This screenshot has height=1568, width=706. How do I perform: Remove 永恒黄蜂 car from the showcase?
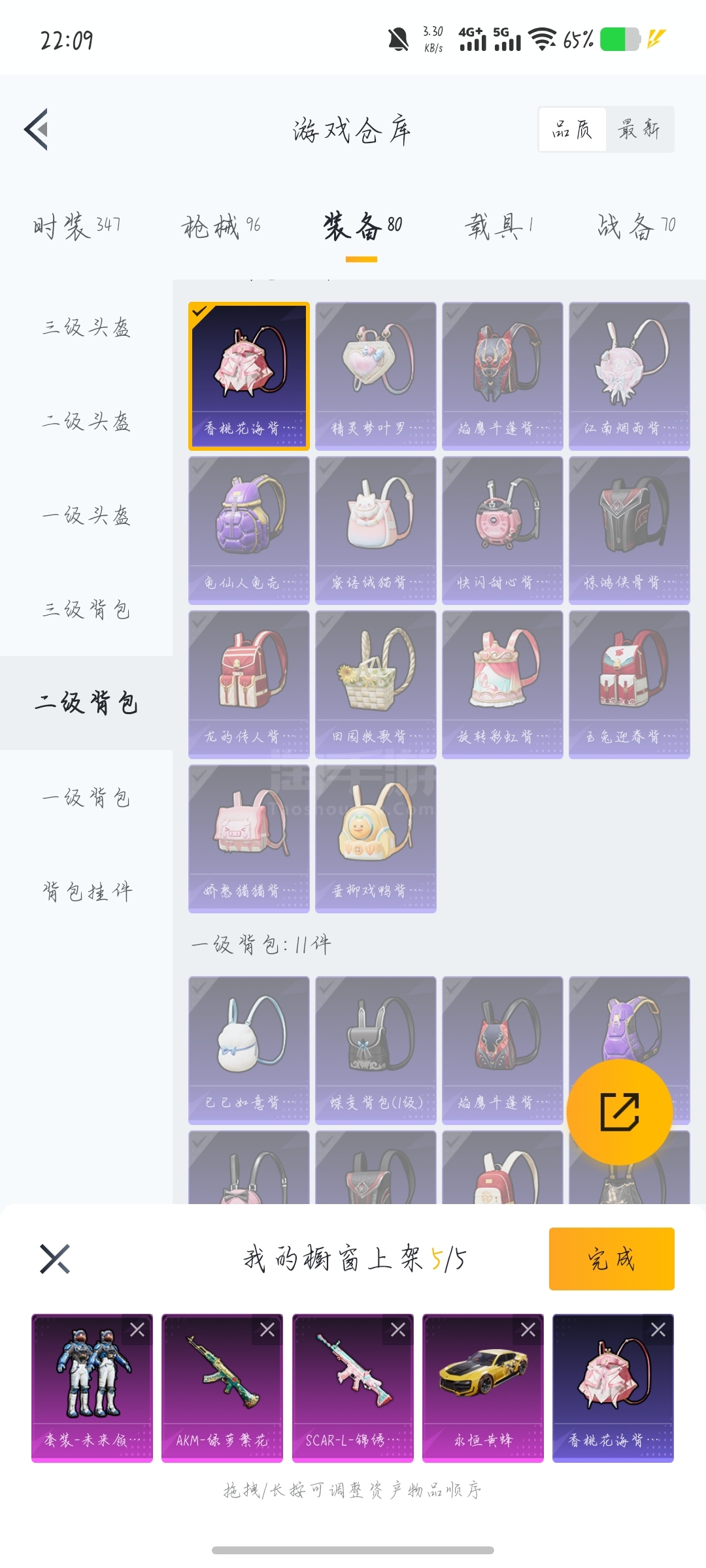528,1330
